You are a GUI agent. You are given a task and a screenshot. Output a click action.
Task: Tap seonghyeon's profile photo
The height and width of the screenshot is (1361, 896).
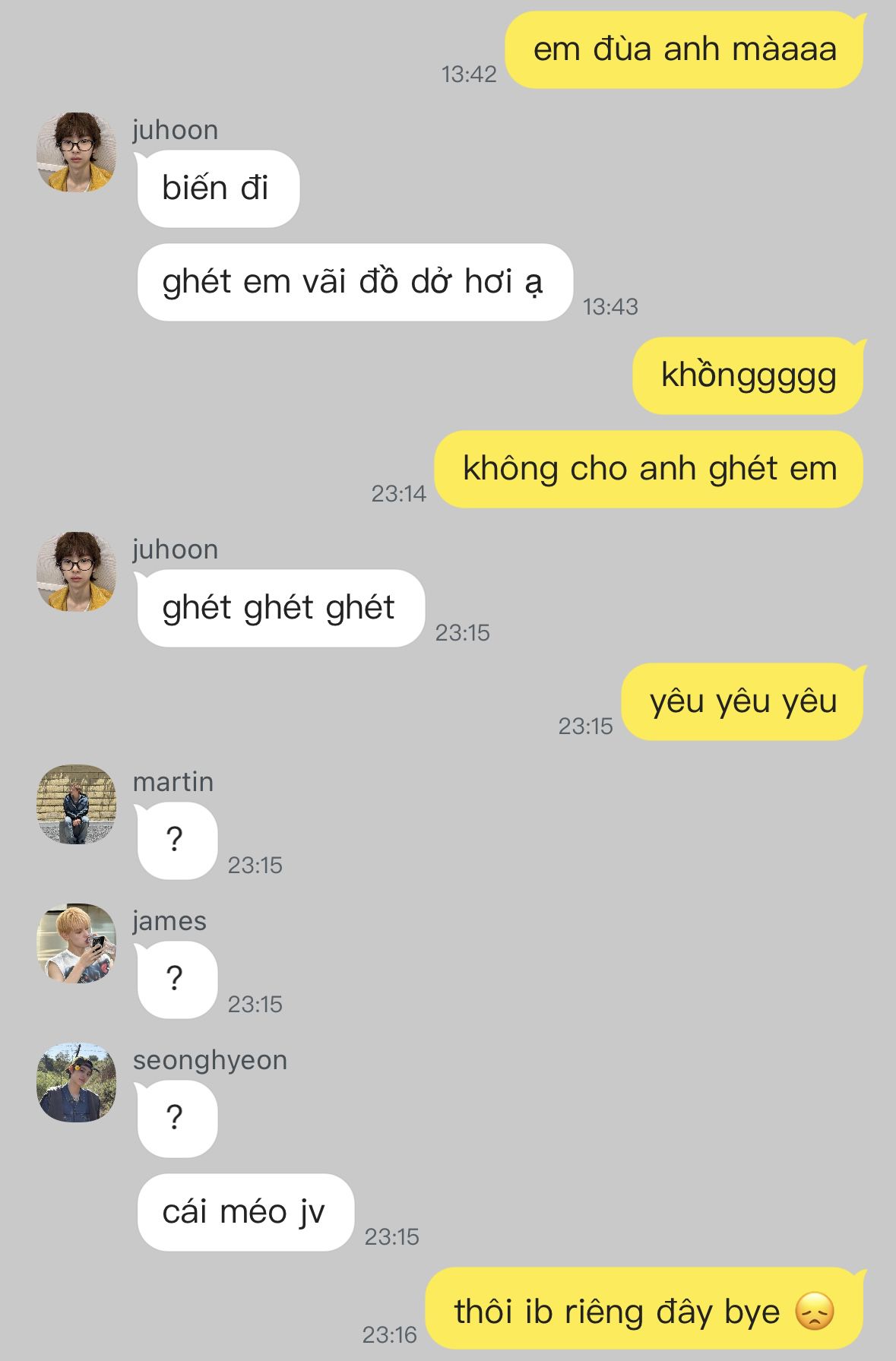pyautogui.click(x=76, y=1082)
